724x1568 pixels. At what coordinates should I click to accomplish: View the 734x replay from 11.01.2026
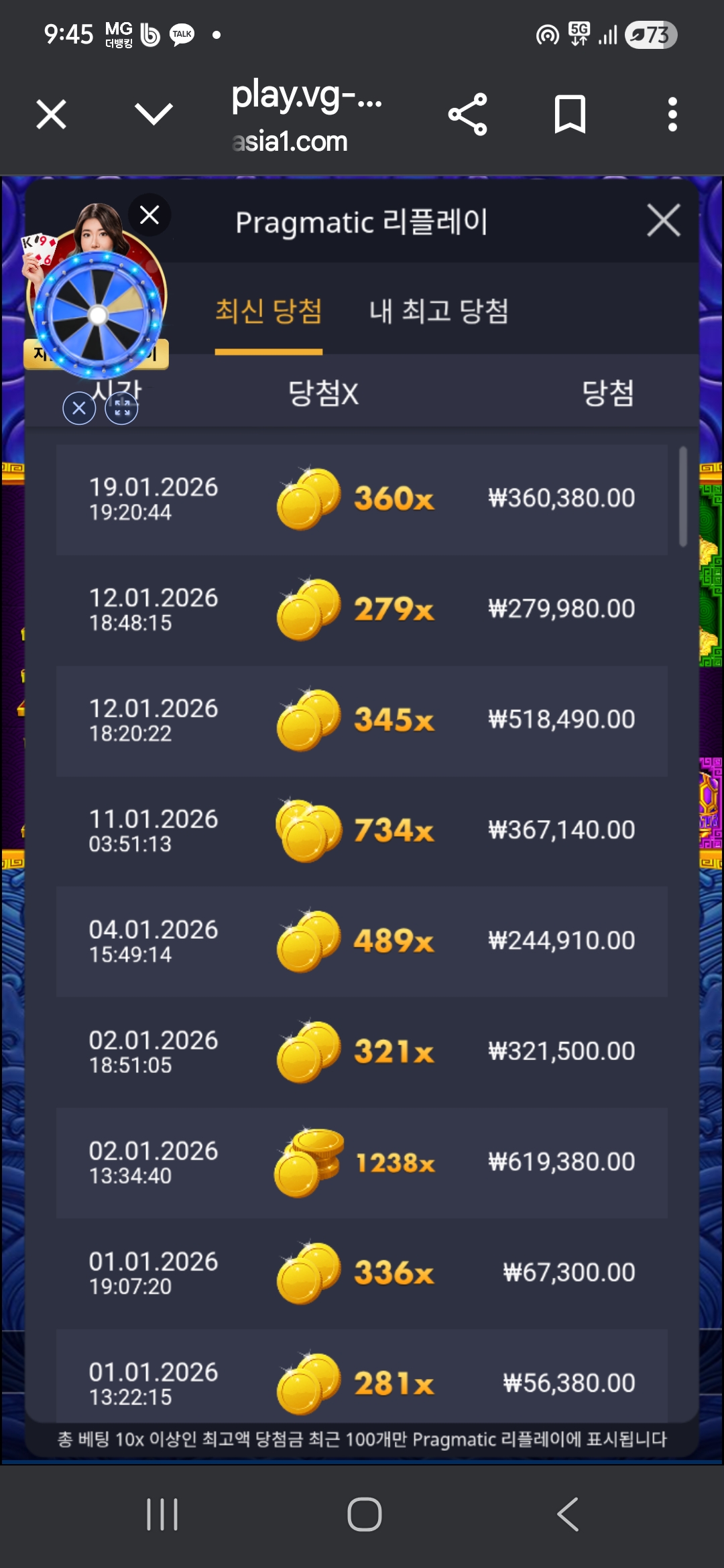click(361, 831)
